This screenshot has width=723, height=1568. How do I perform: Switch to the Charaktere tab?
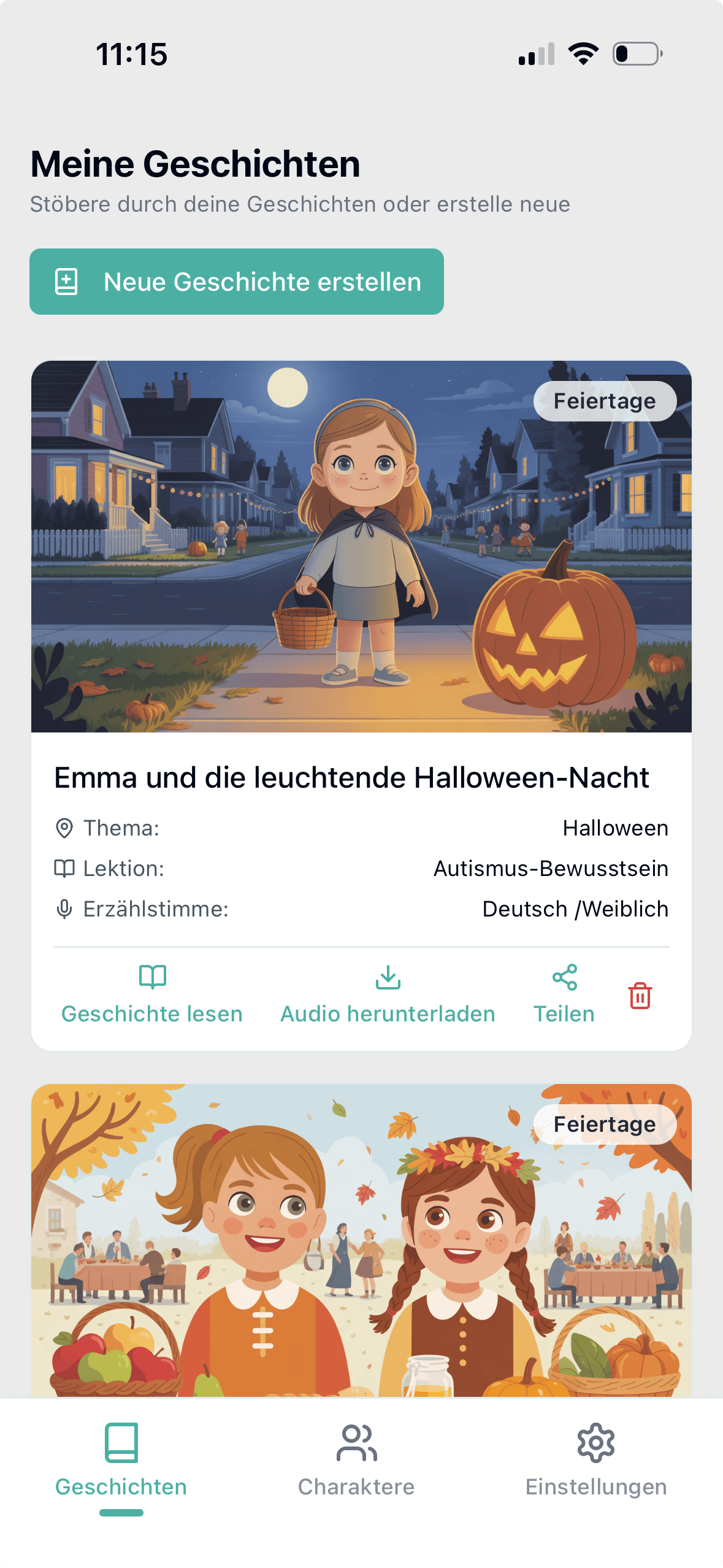tap(356, 1460)
